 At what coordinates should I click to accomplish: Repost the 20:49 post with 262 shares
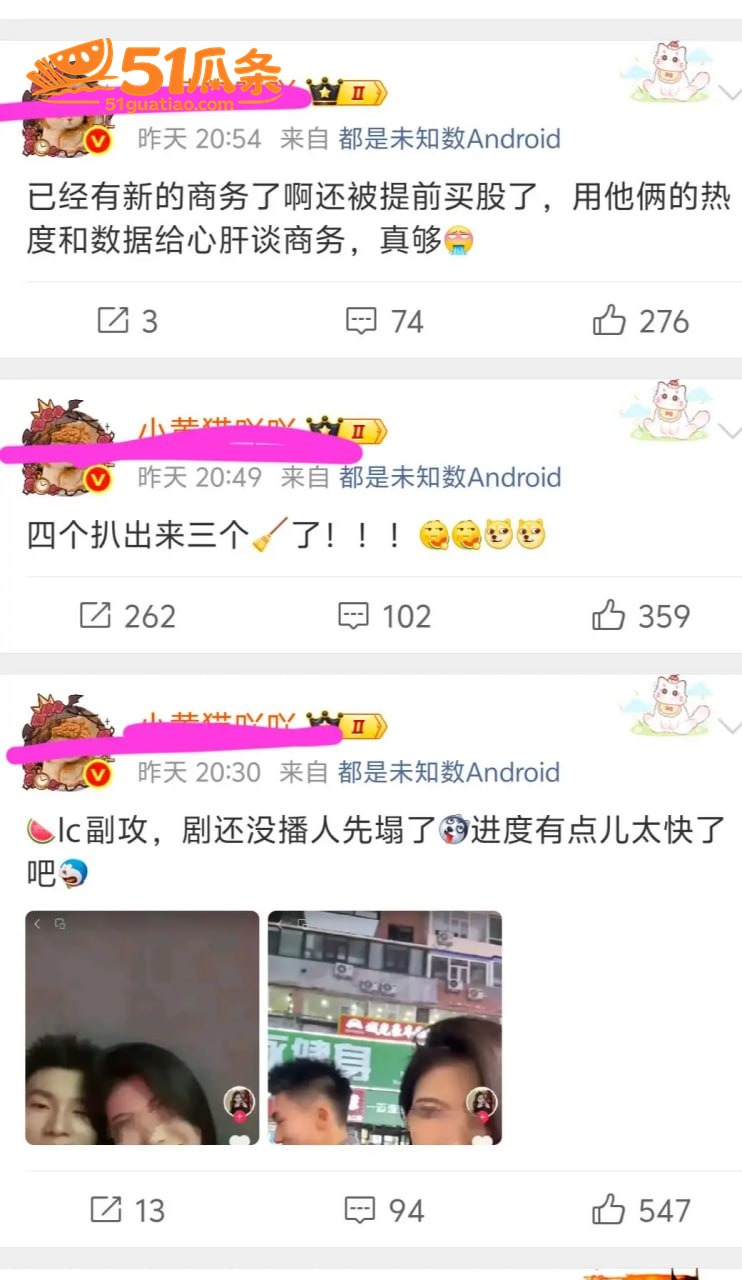click(127, 616)
